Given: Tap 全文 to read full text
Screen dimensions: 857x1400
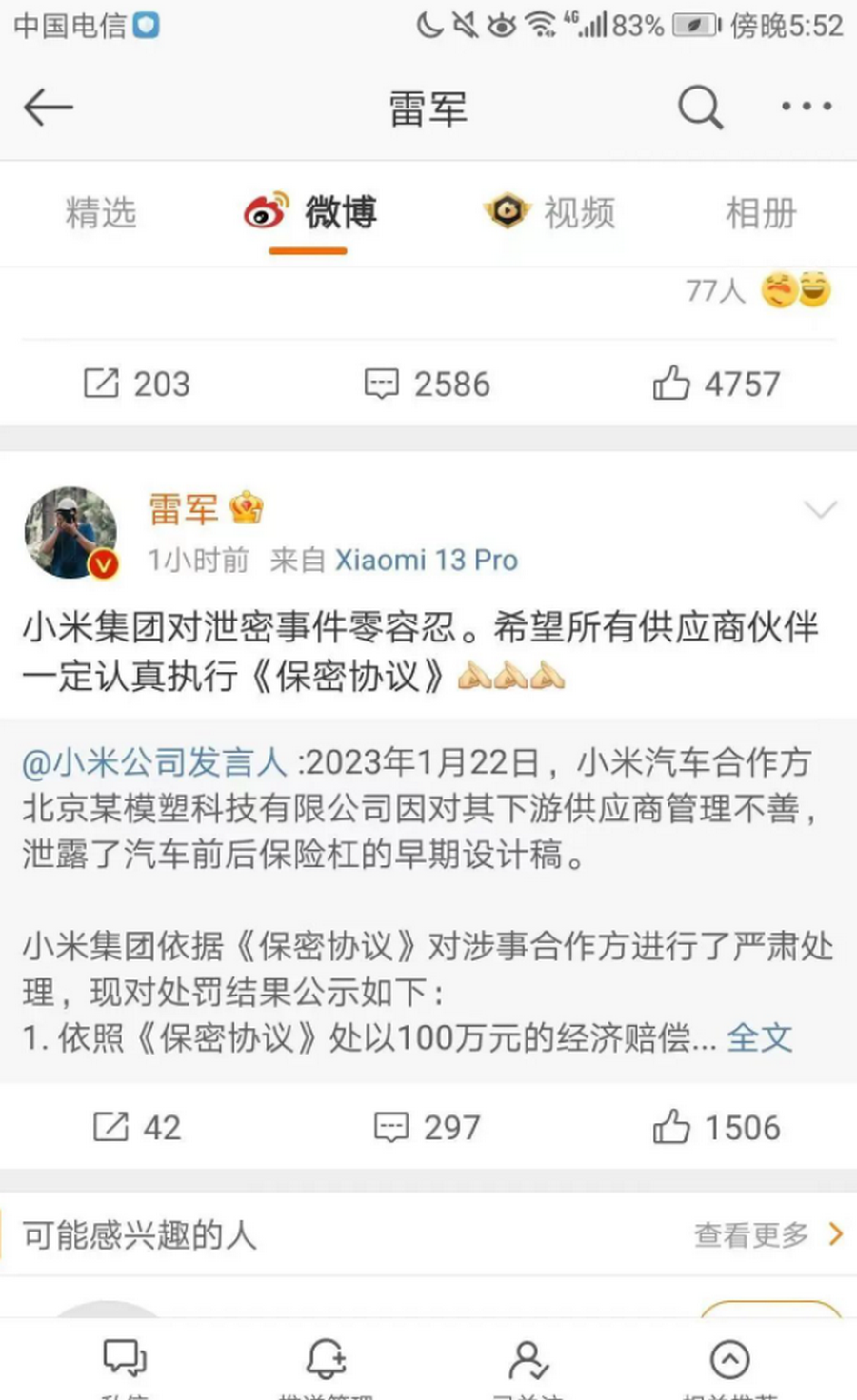Looking at the screenshot, I should point(759,1037).
